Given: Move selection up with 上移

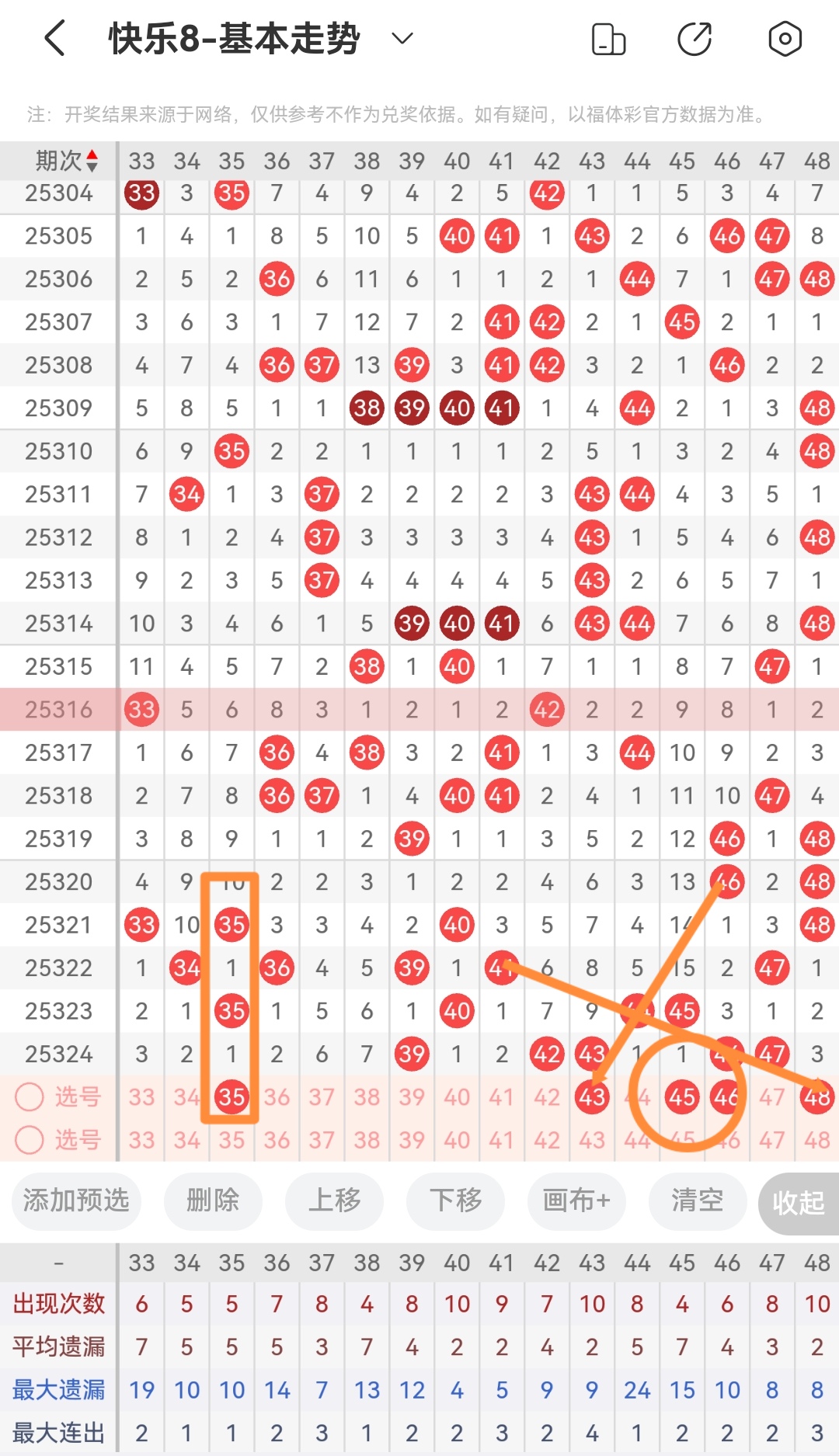Looking at the screenshot, I should point(334,1201).
